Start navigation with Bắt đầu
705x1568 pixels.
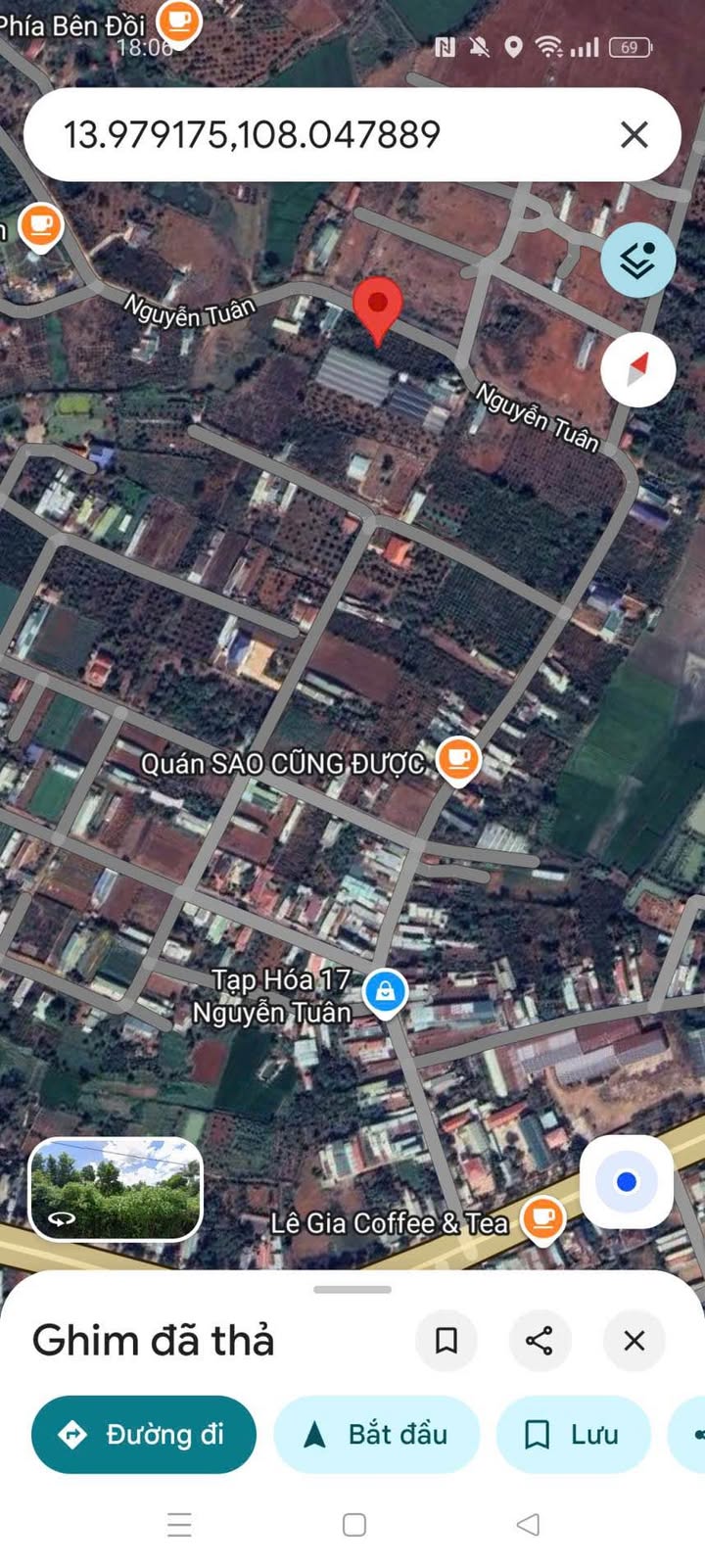click(377, 1435)
